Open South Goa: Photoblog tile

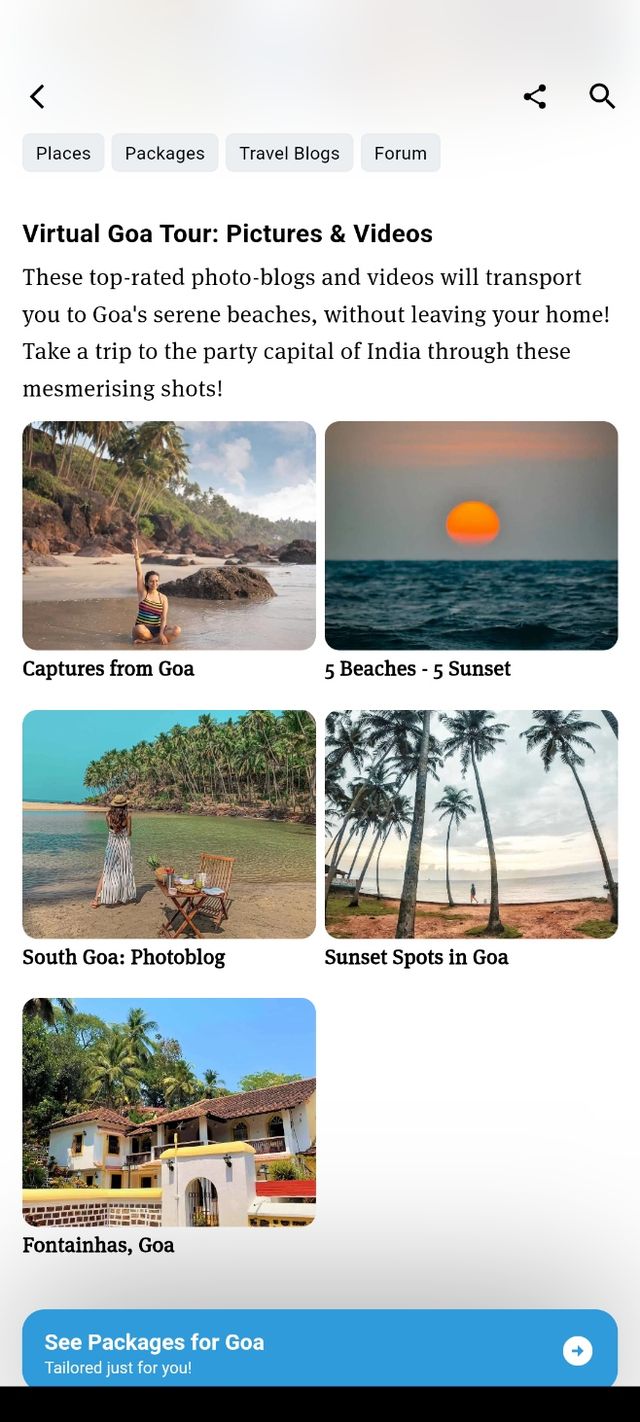pos(169,824)
